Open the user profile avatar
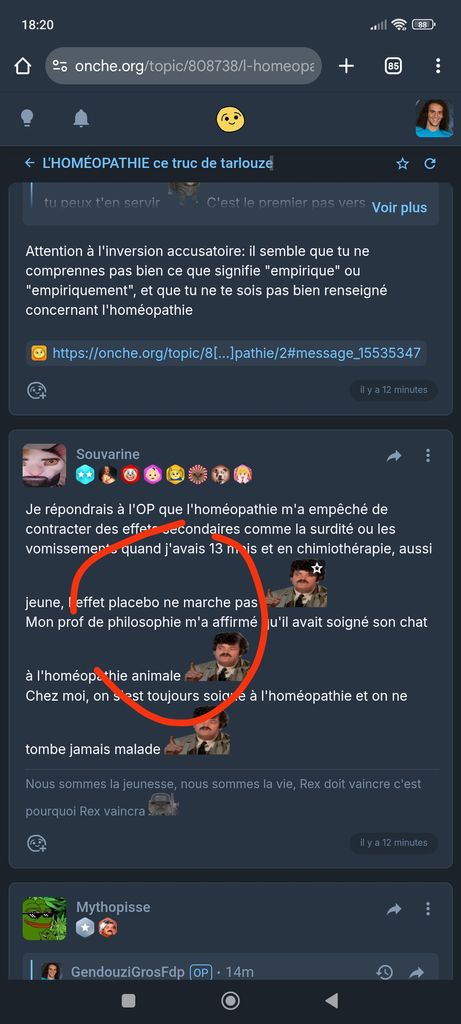This screenshot has width=461, height=1024. [434, 118]
